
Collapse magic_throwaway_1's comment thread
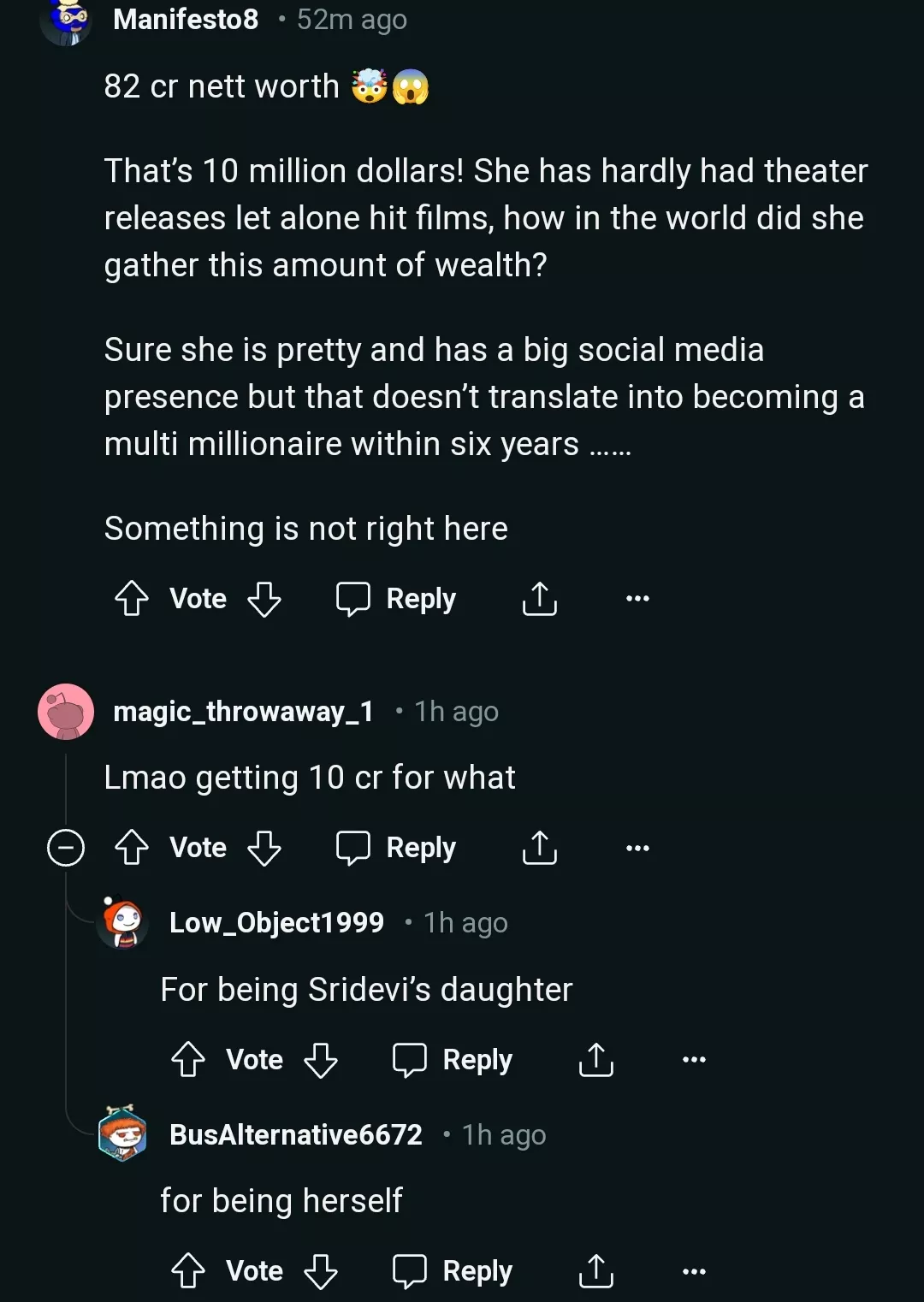coord(66,848)
